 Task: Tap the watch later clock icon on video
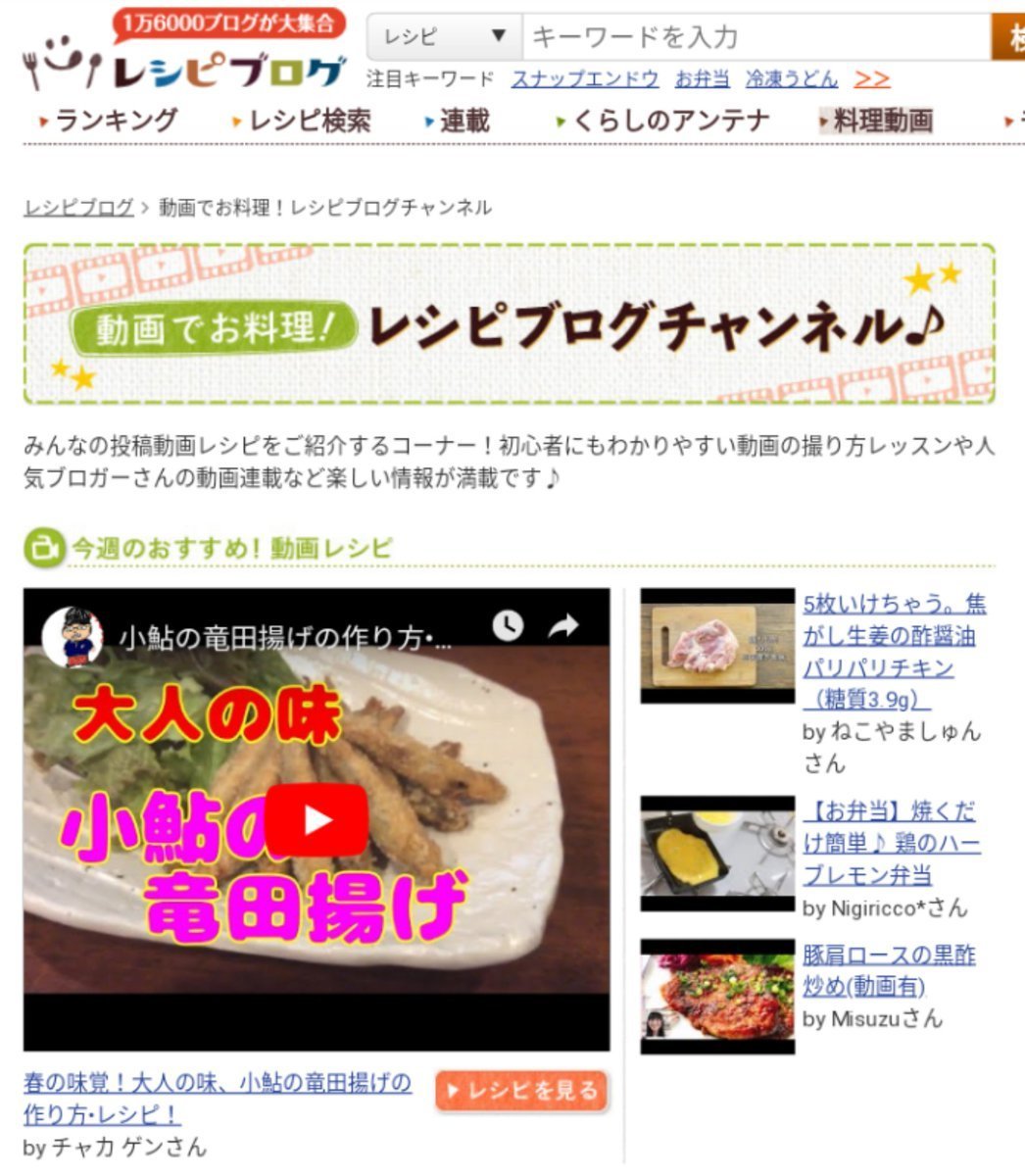[x=508, y=626]
